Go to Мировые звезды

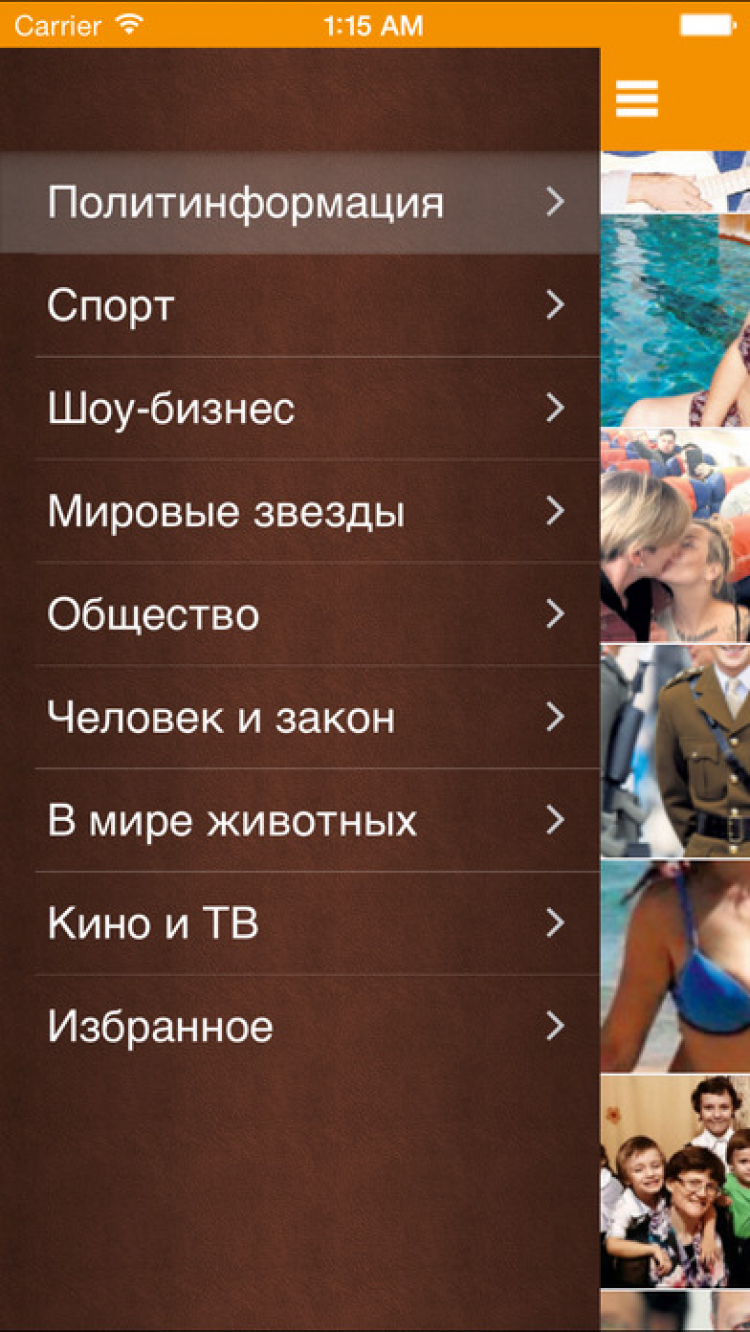click(x=300, y=512)
